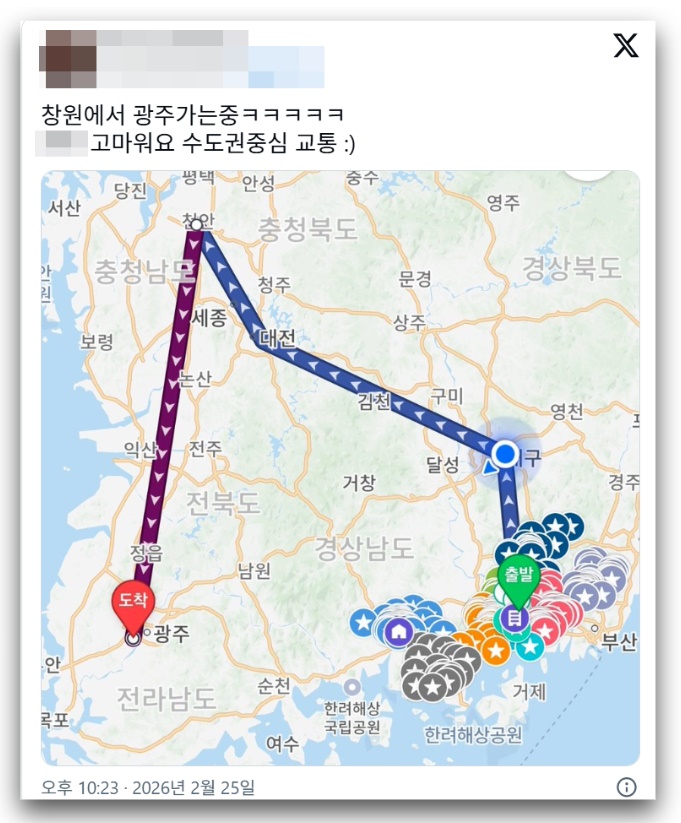Screen dimensions: 681x823
Task: Tap the info icon beside the date
Action: [x=627, y=787]
